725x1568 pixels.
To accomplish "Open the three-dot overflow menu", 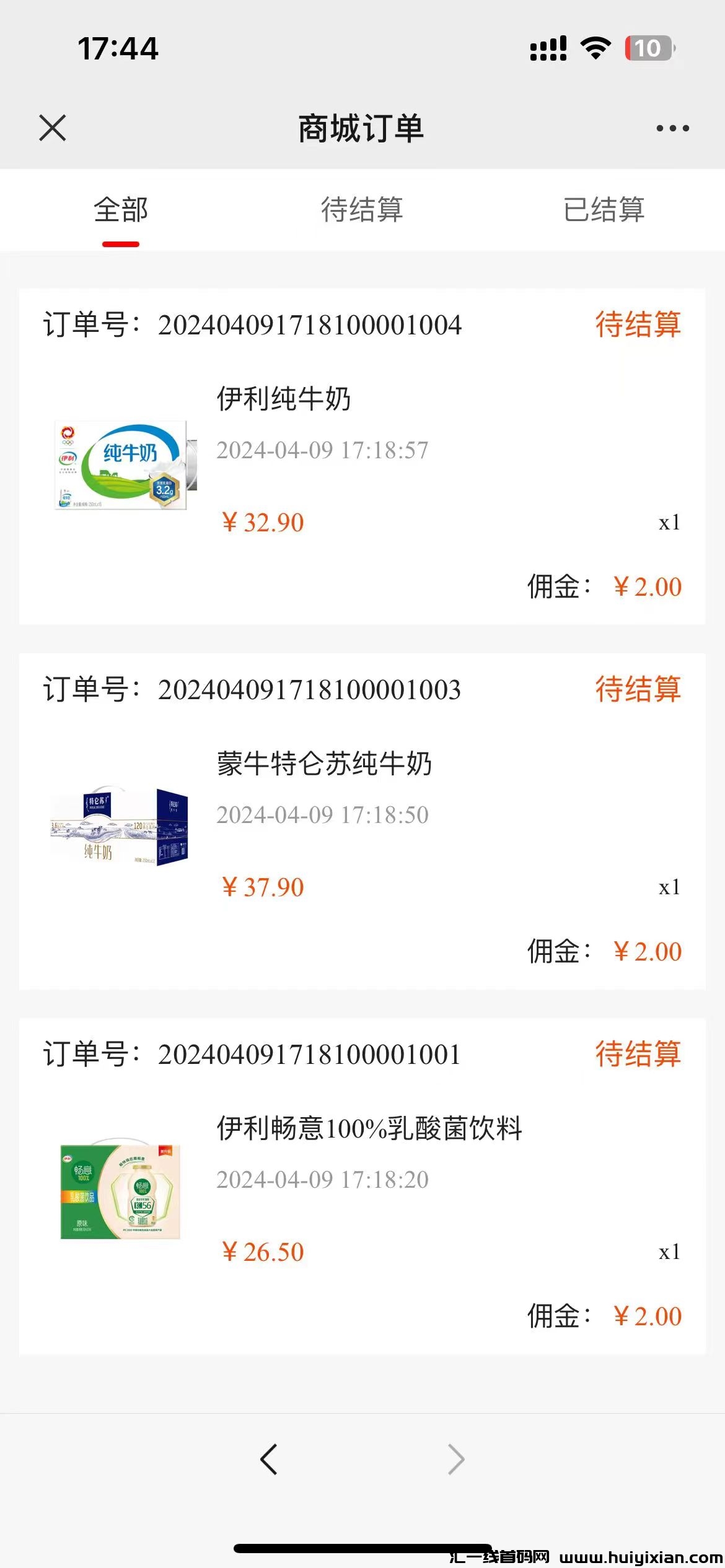I will point(672,128).
